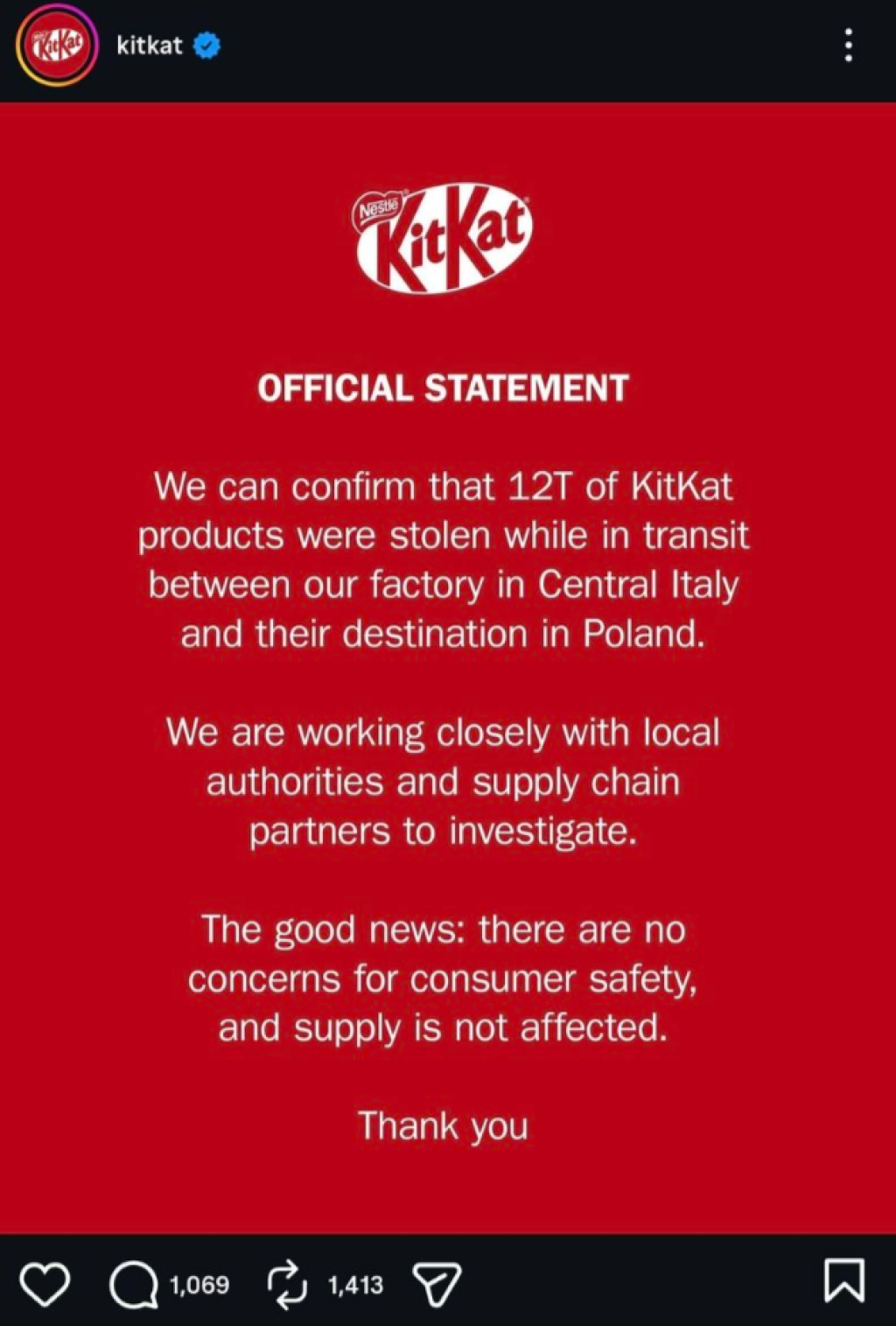Repost the KitKat official statement

[287, 1284]
